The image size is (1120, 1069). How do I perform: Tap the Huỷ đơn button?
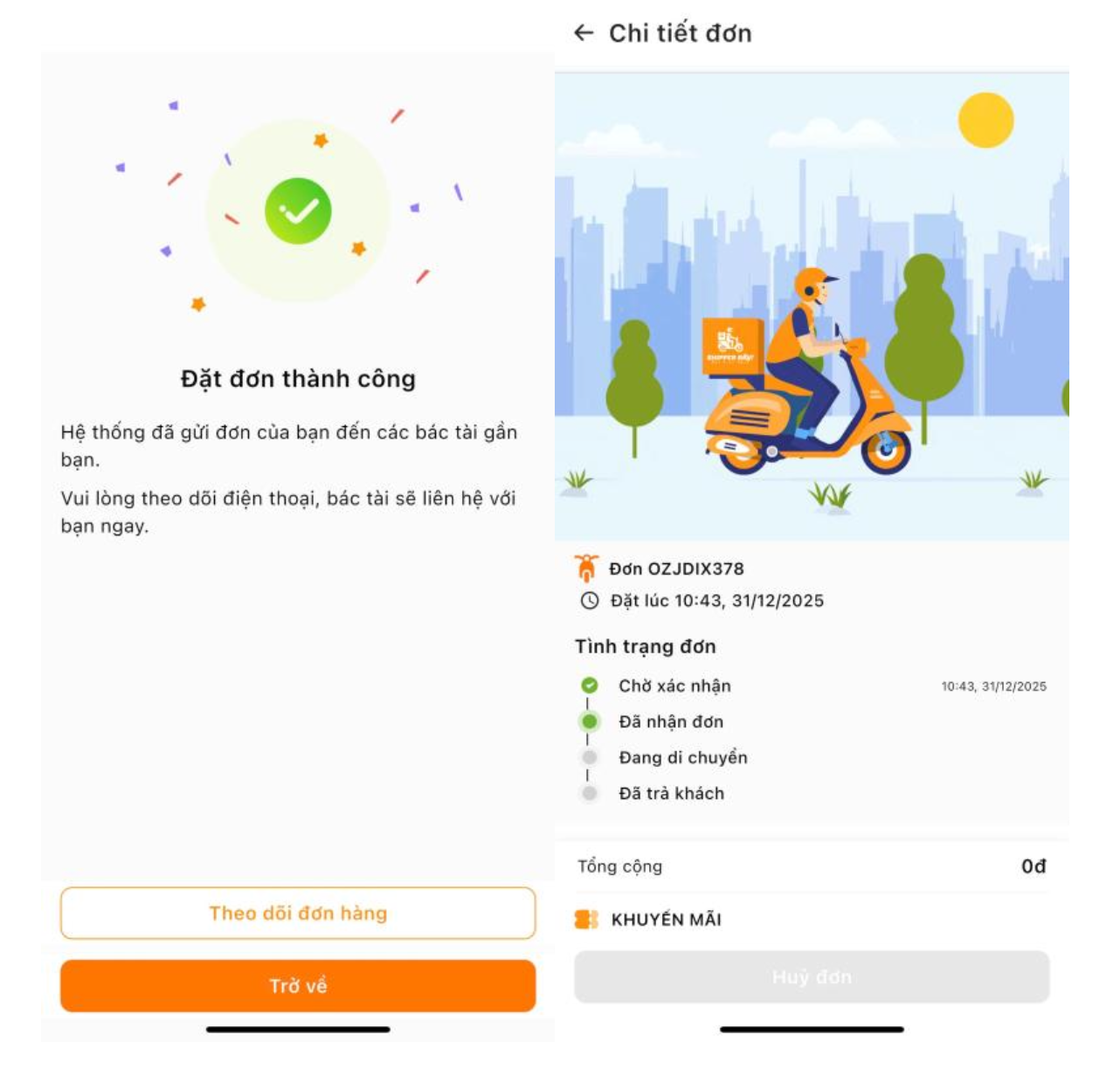[x=812, y=977]
